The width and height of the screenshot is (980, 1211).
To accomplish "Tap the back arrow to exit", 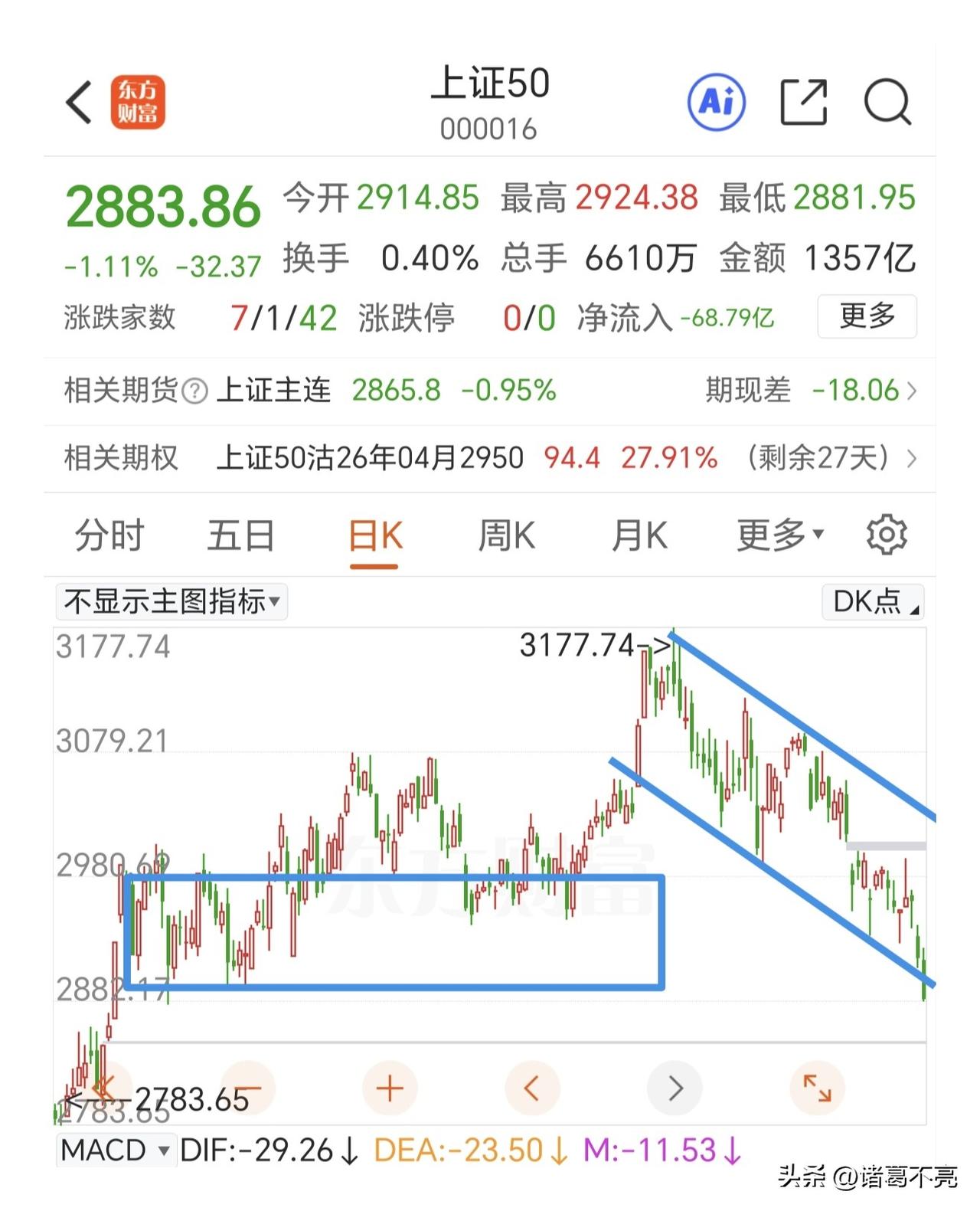I will (79, 102).
